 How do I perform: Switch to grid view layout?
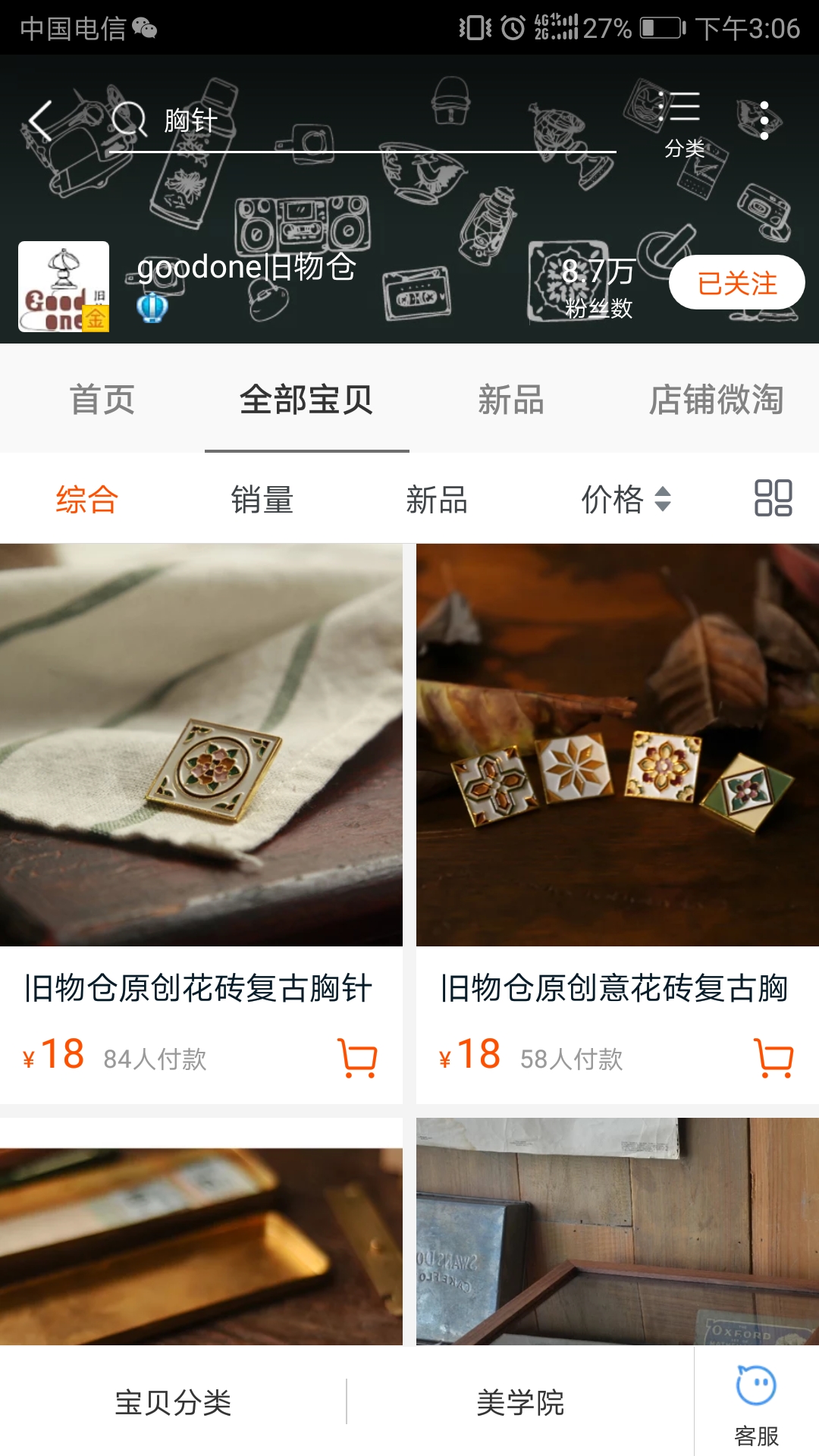pos(768,499)
